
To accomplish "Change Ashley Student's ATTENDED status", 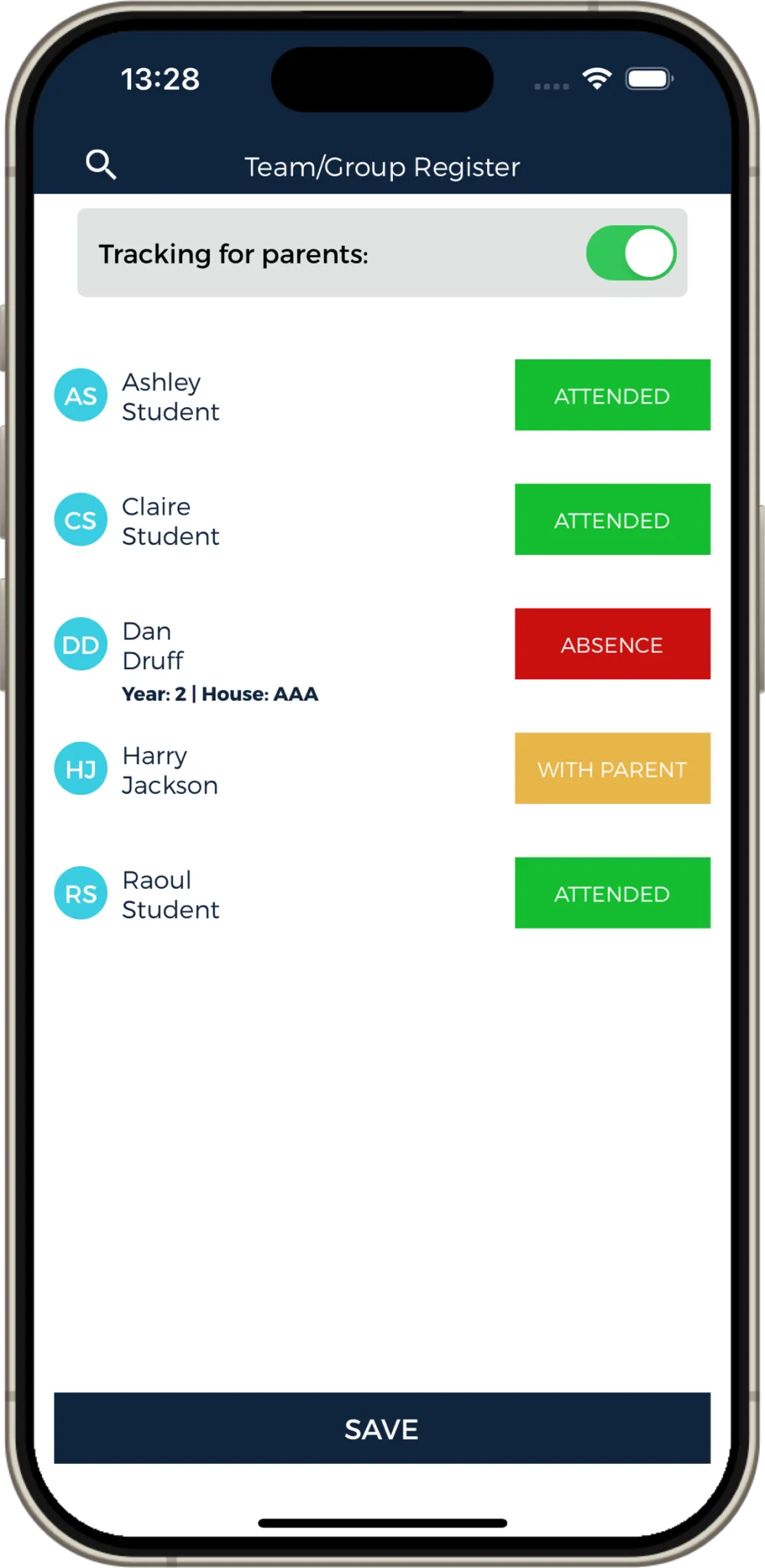I will [x=612, y=395].
